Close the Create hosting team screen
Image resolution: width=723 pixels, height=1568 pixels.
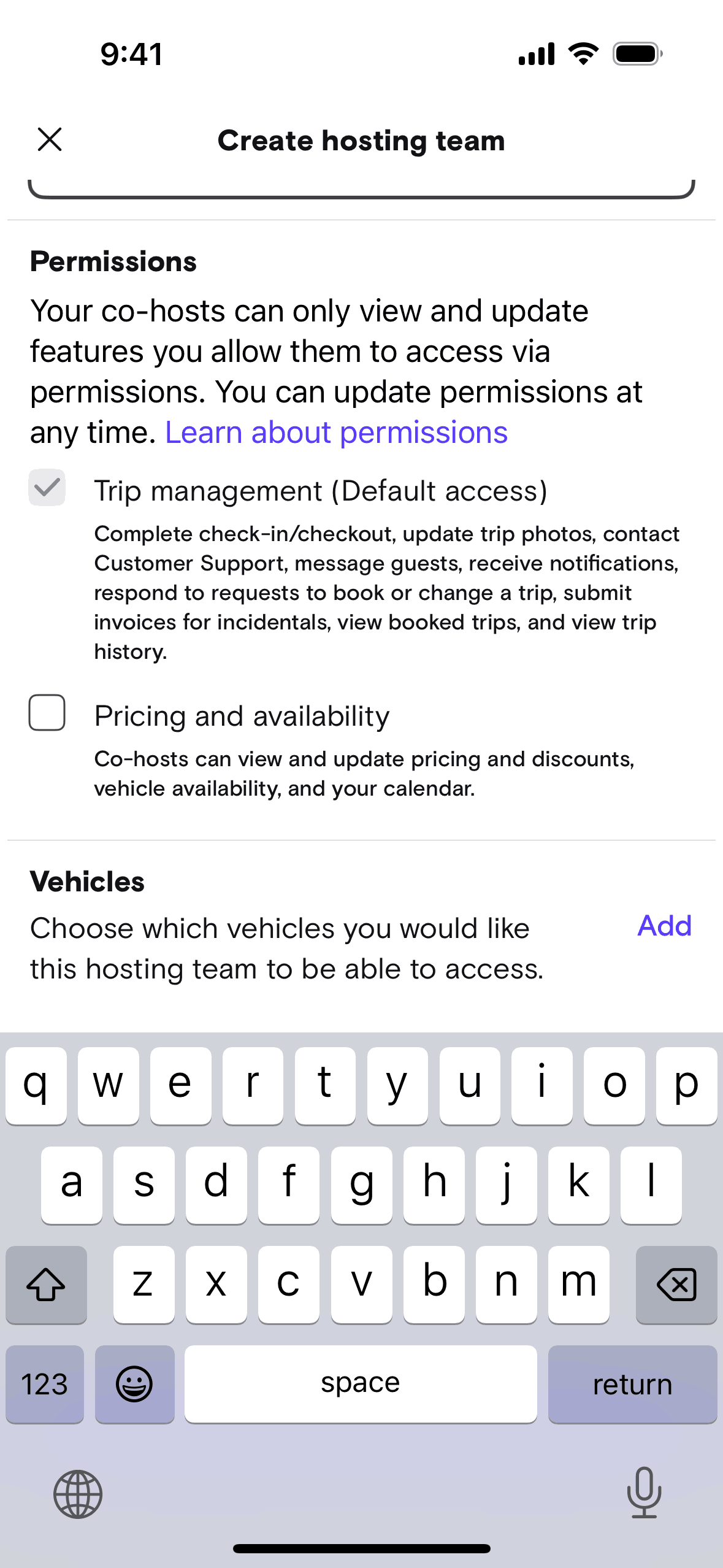pyautogui.click(x=50, y=139)
